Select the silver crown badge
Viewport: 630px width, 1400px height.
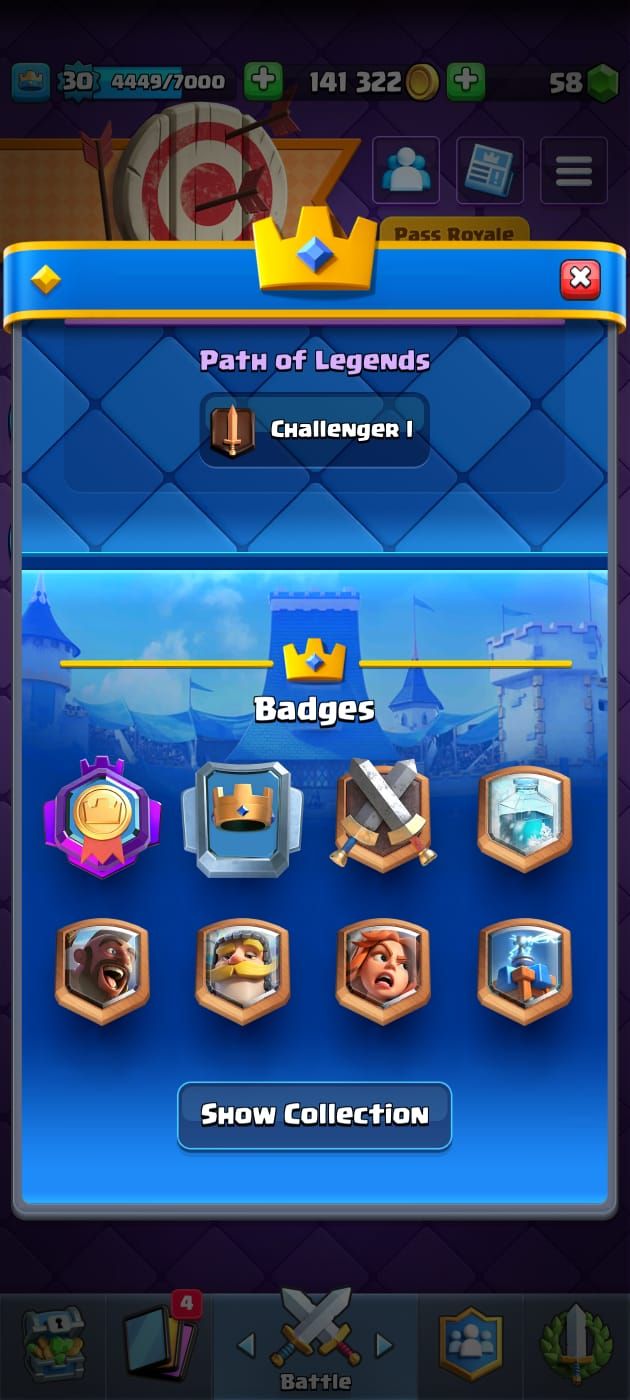click(x=242, y=819)
